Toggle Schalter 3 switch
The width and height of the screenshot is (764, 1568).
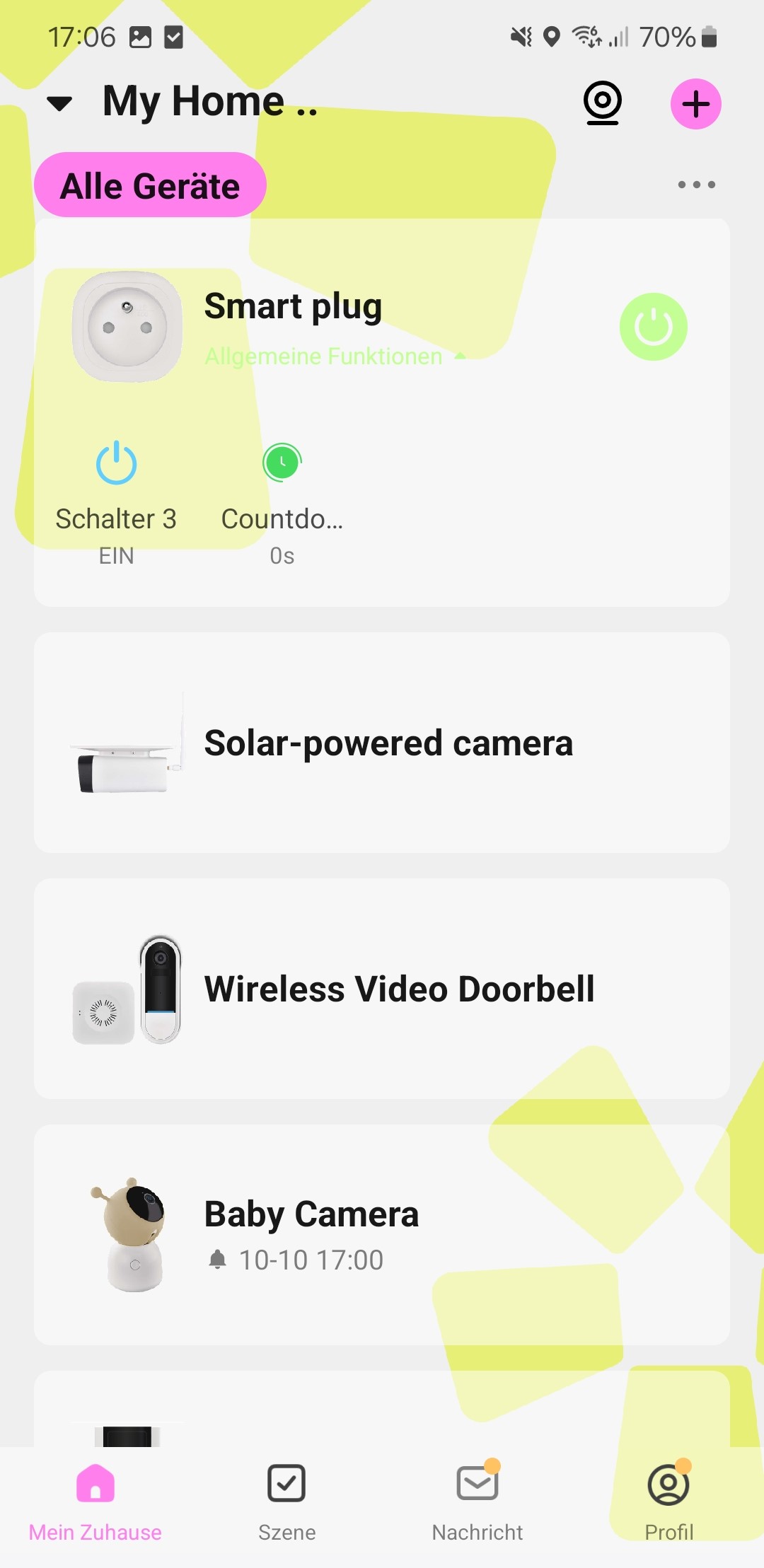pyautogui.click(x=116, y=464)
